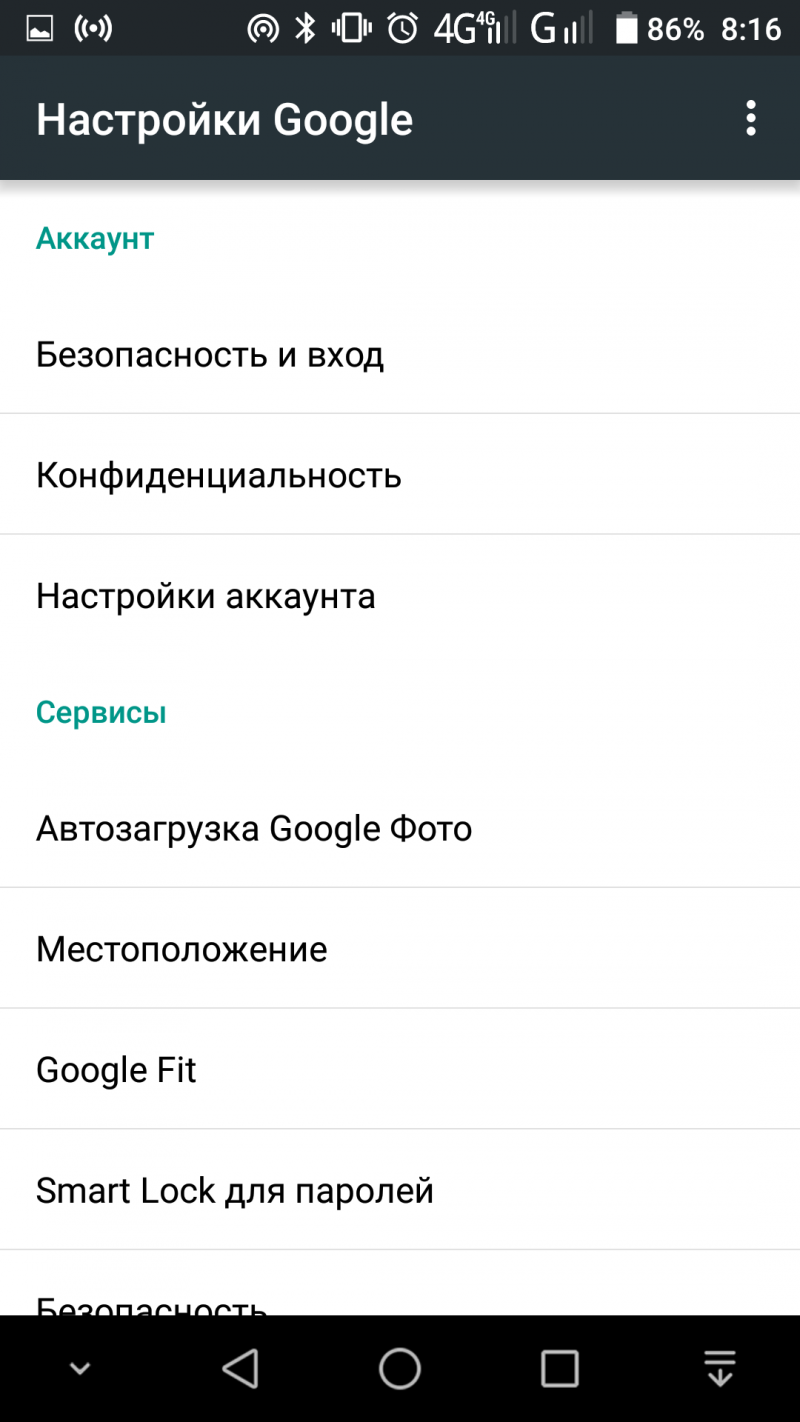Image resolution: width=800 pixels, height=1422 pixels.
Task: Open the recent apps view
Action: (559, 1368)
